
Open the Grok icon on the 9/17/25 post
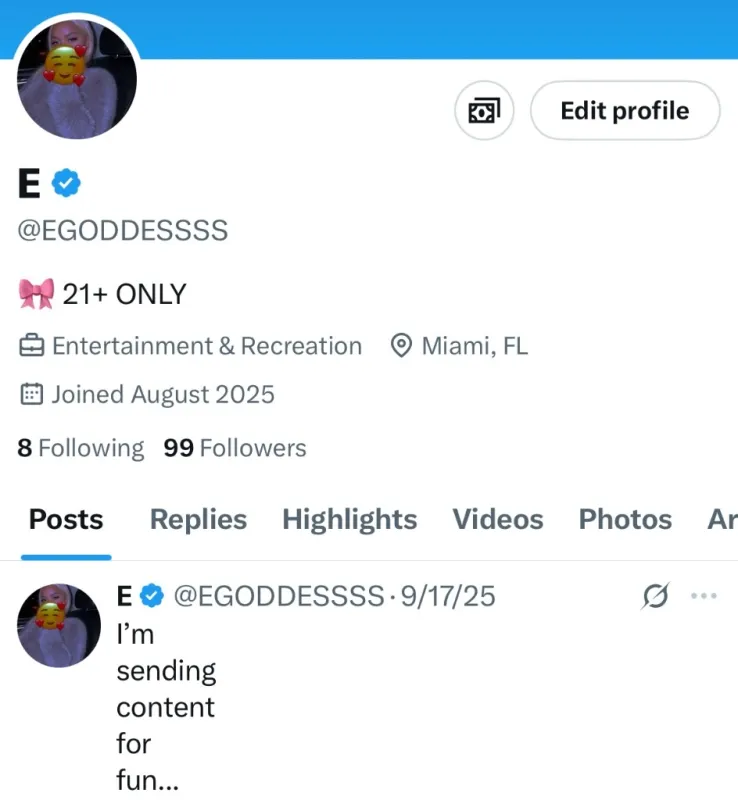pos(655,597)
